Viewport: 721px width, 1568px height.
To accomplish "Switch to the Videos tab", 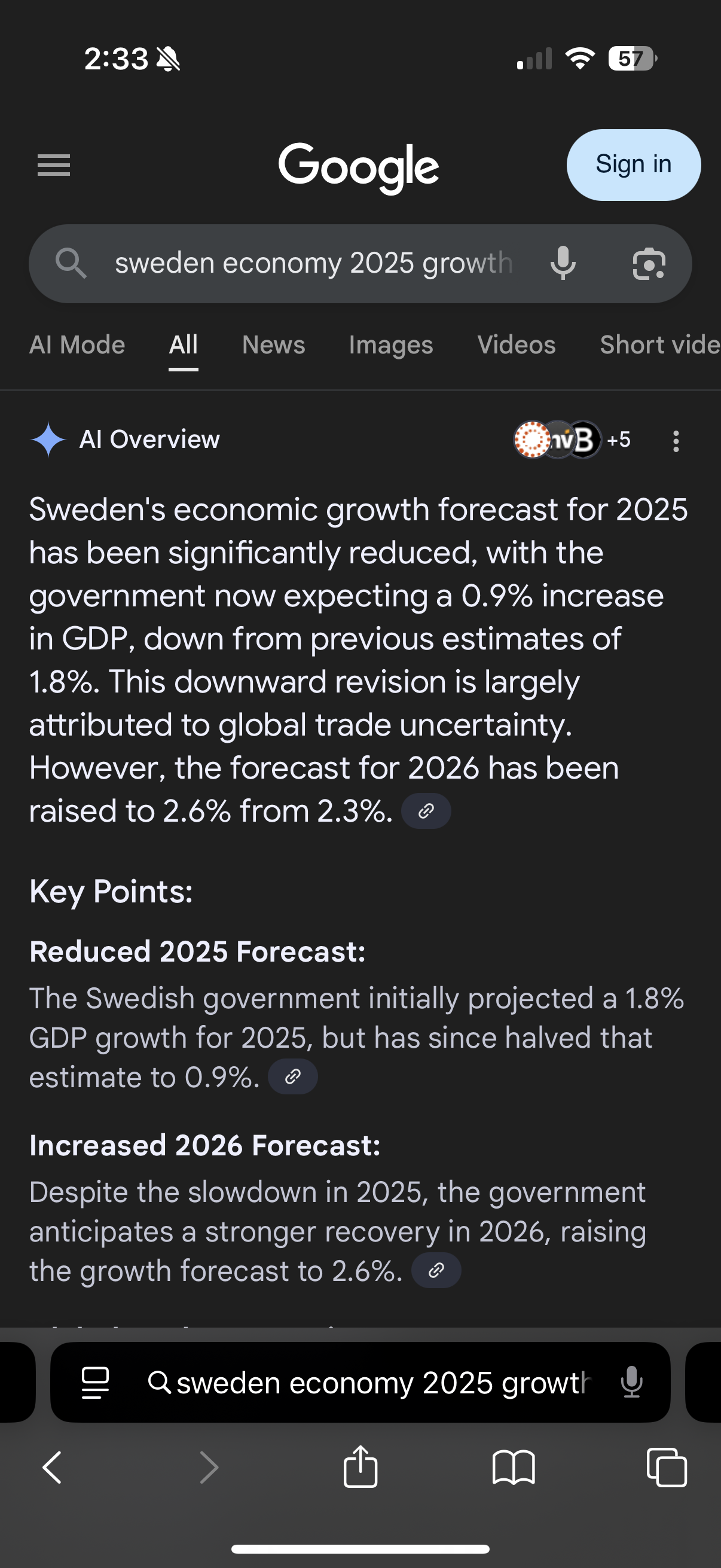I will 516,345.
